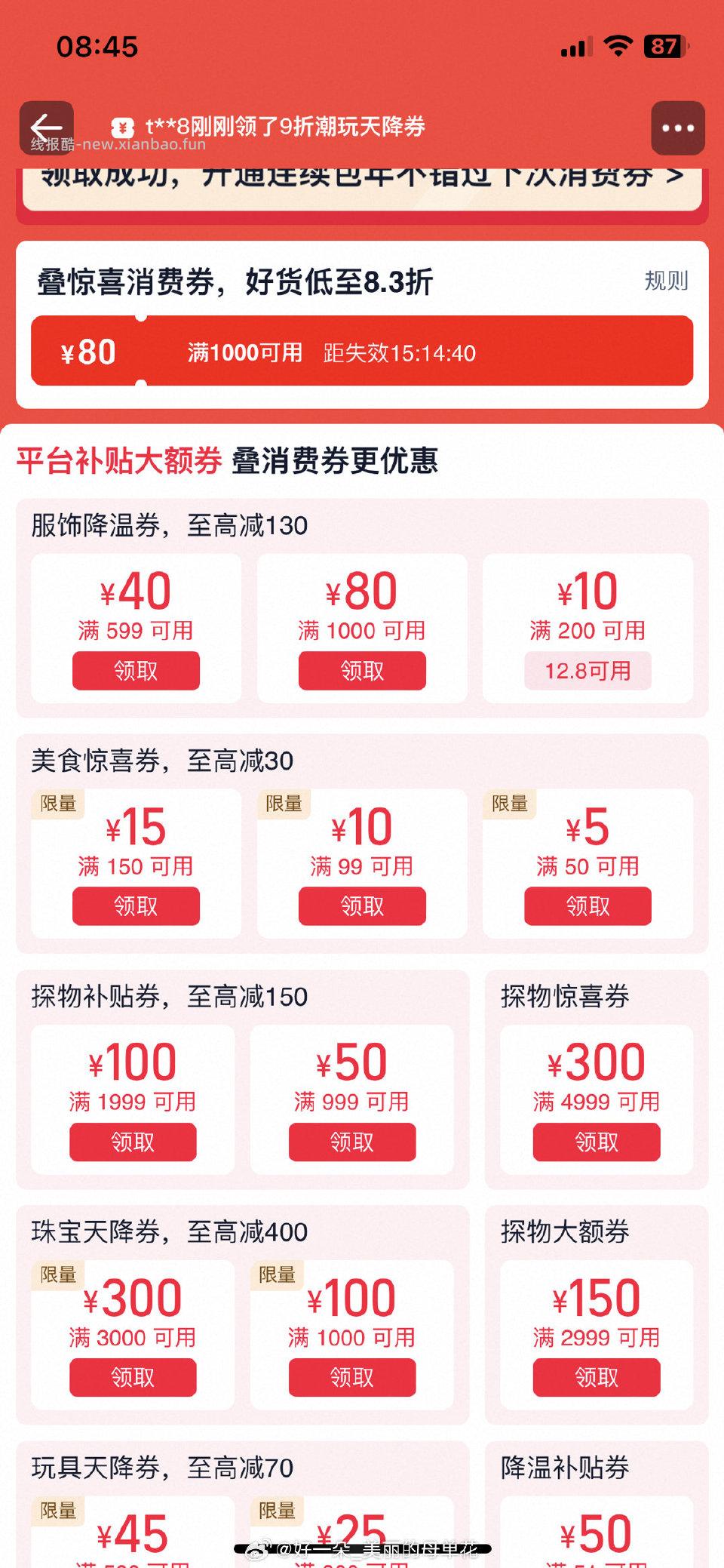This screenshot has height=1568, width=724.
Task: Claim the ¥300 满4999 探物惊喜券
Action: pyautogui.click(x=596, y=1142)
